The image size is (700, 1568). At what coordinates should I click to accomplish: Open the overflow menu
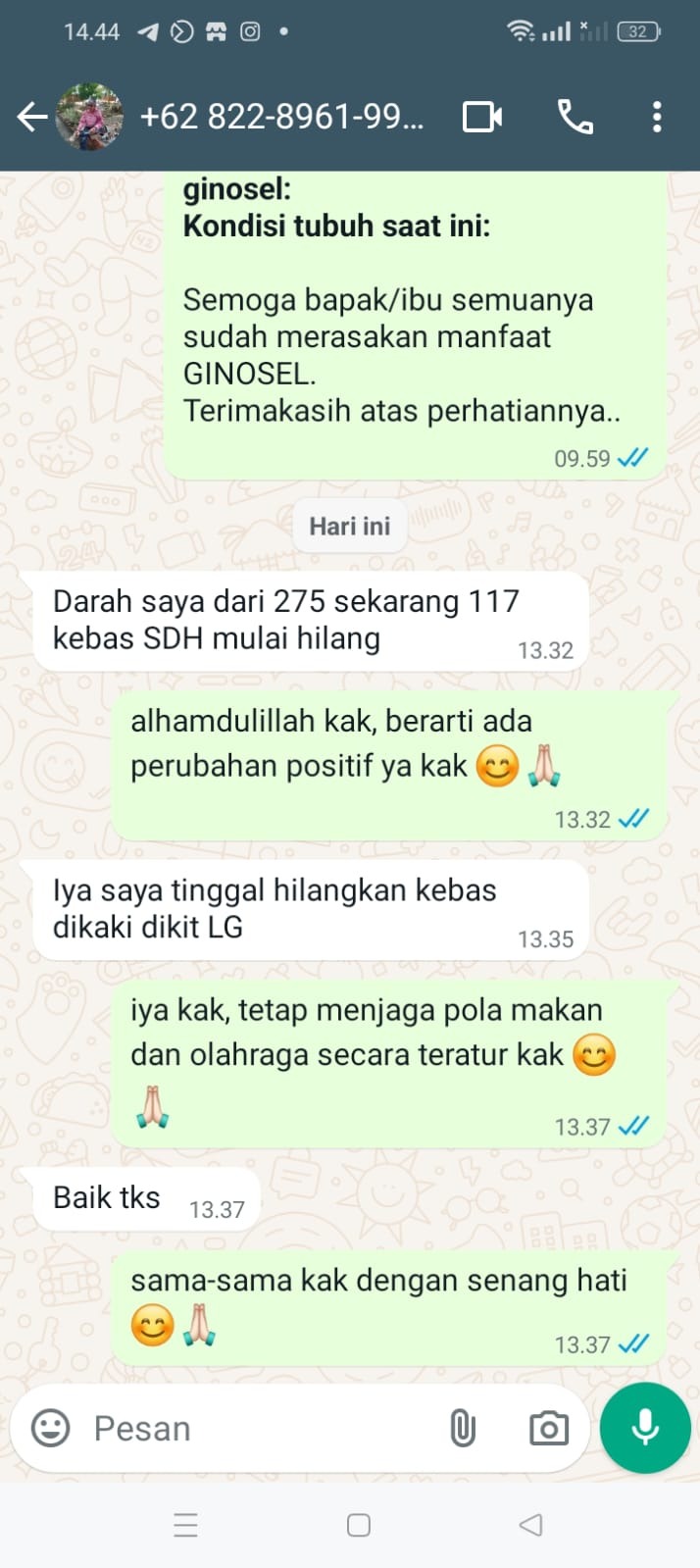[657, 118]
